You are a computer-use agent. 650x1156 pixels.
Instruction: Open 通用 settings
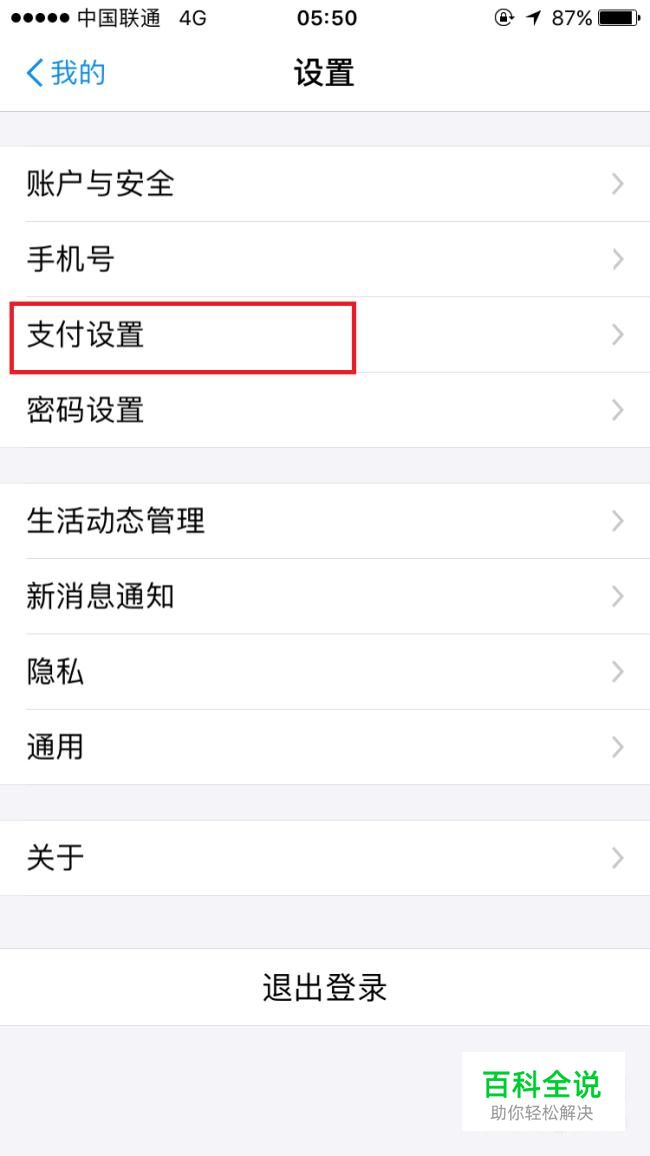(325, 747)
